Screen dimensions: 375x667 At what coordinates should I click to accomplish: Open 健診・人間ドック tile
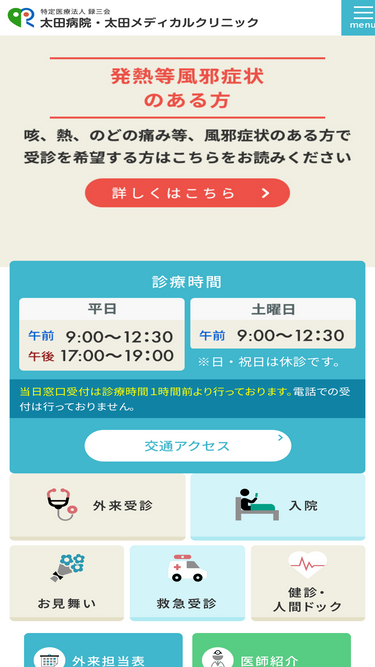(x=308, y=583)
